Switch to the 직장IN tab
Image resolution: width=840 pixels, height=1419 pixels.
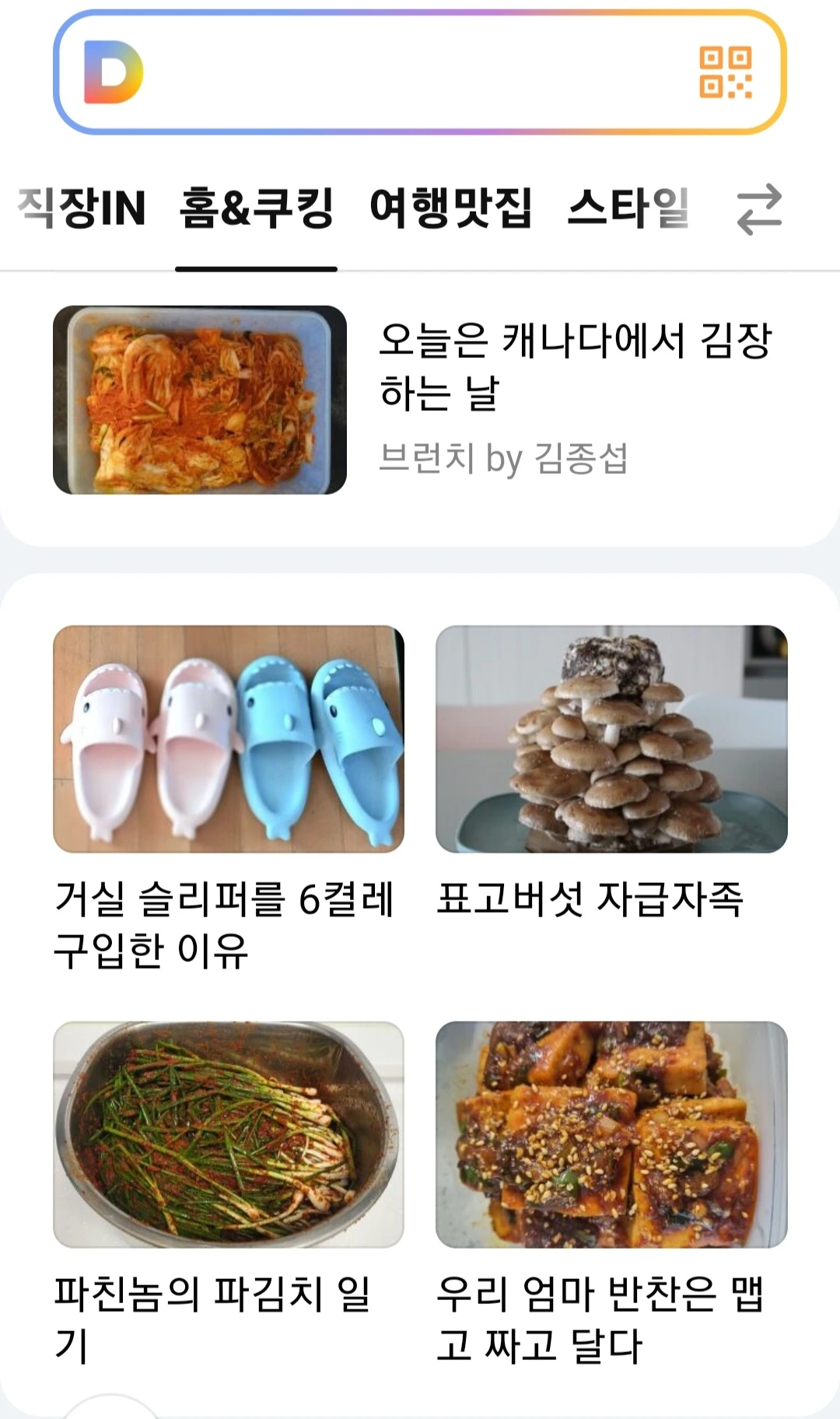pos(82,208)
